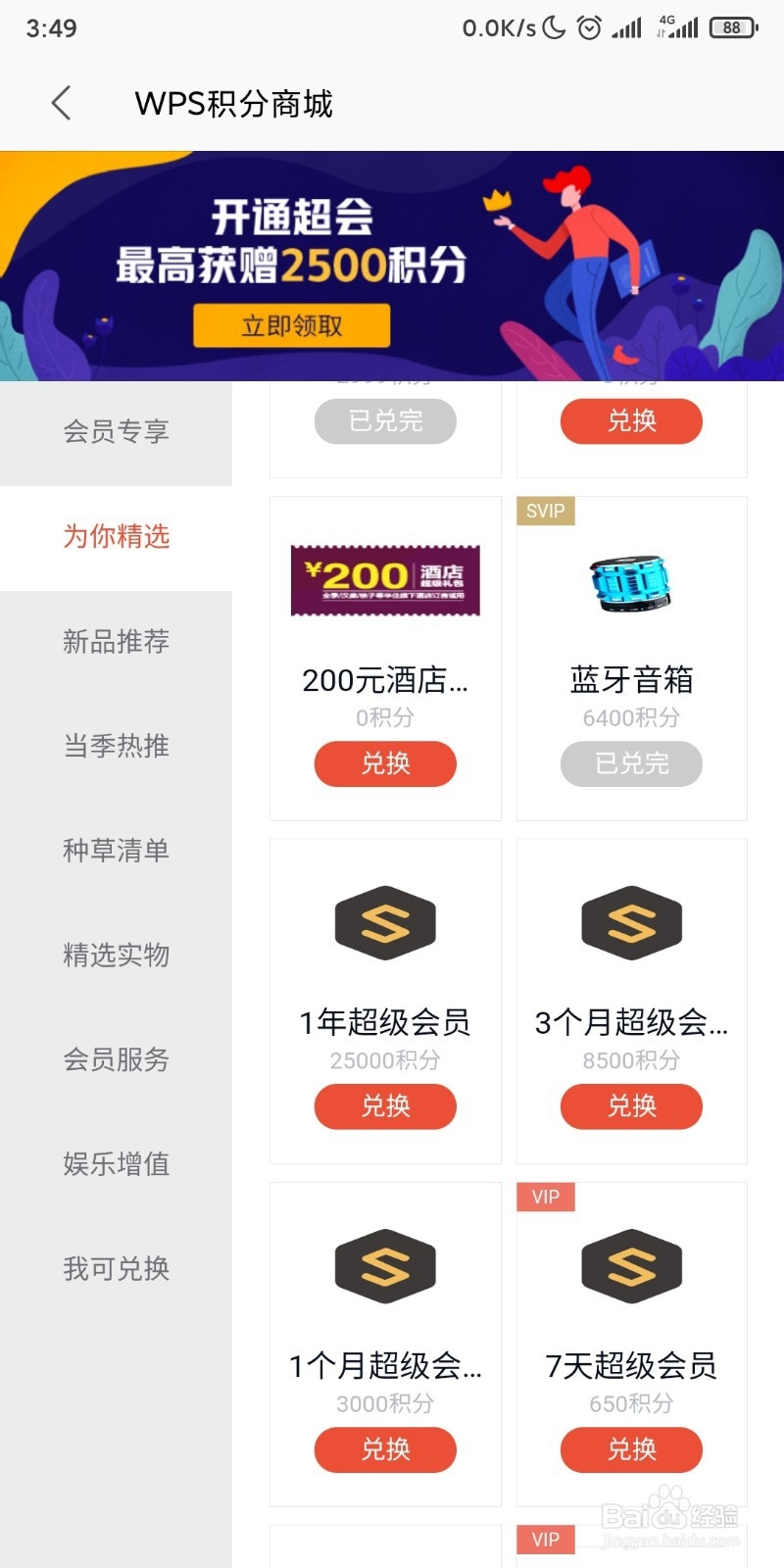Select 我可兑换 category
The width and height of the screenshot is (784, 1568).
pos(116,1269)
